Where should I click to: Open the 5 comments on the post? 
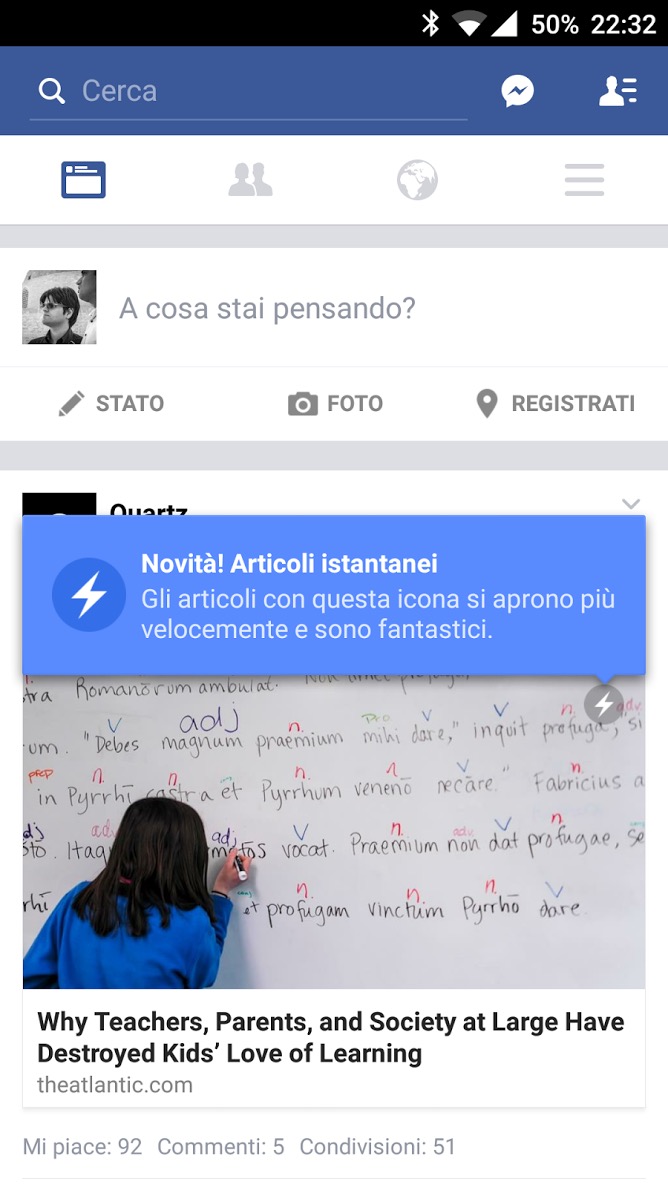[220, 1146]
